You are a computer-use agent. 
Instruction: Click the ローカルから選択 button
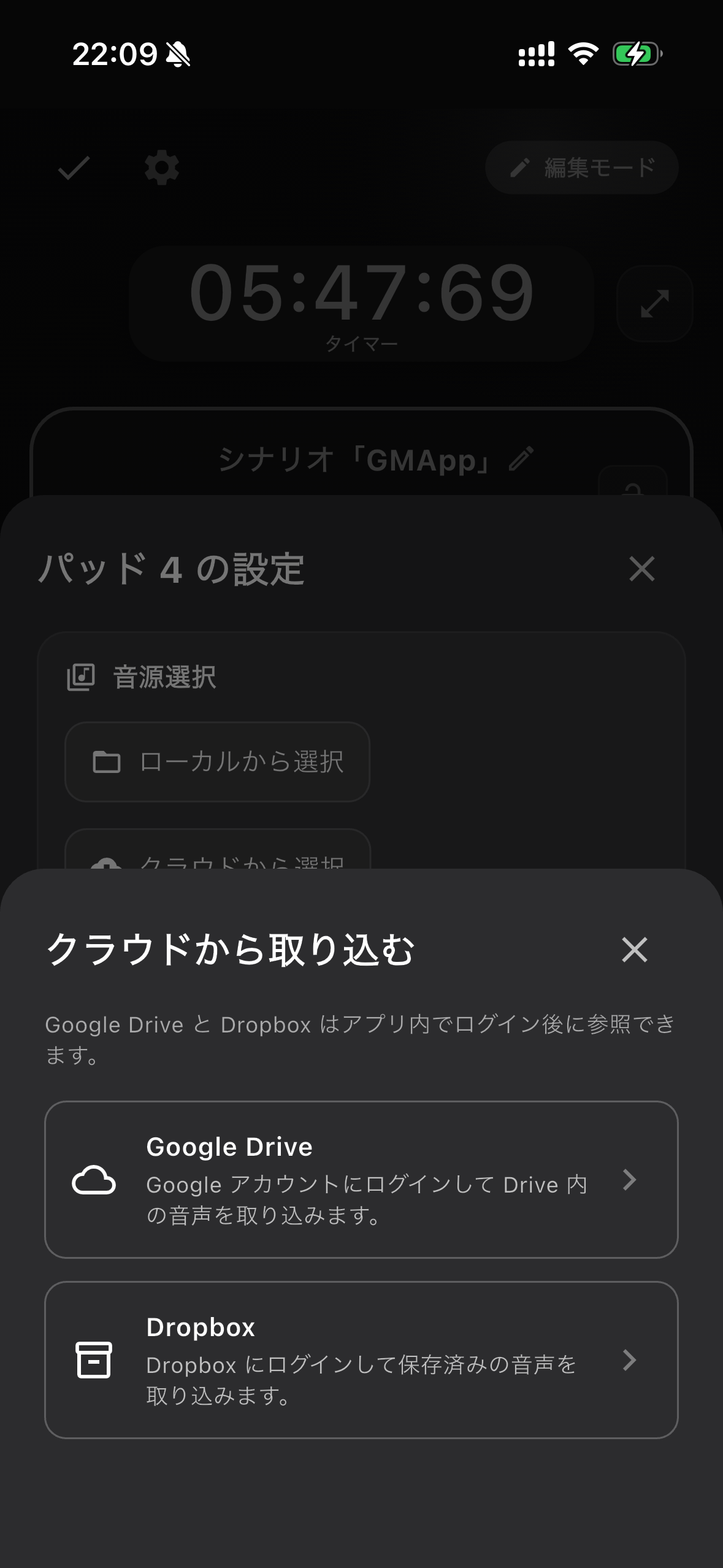(217, 761)
